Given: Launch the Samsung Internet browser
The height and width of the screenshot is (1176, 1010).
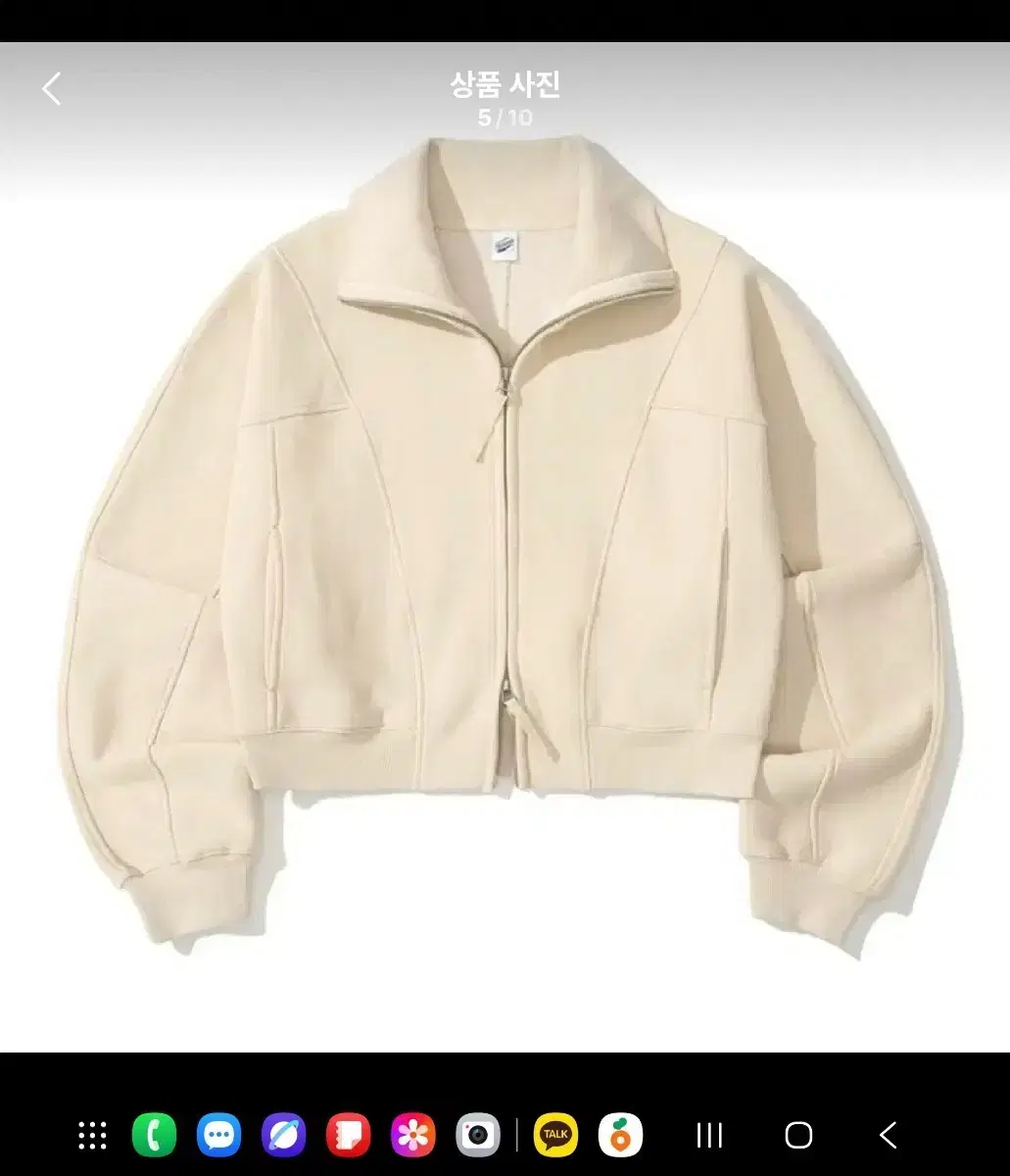Looking at the screenshot, I should click(x=283, y=1137).
